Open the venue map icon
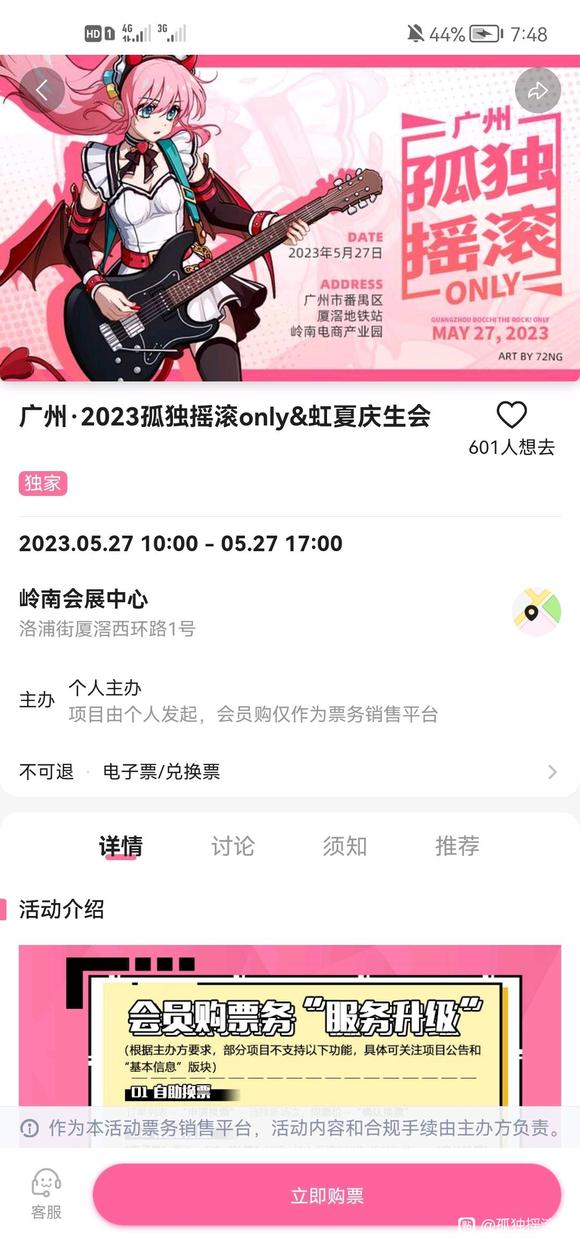The width and height of the screenshot is (580, 1241). pyautogui.click(x=536, y=612)
